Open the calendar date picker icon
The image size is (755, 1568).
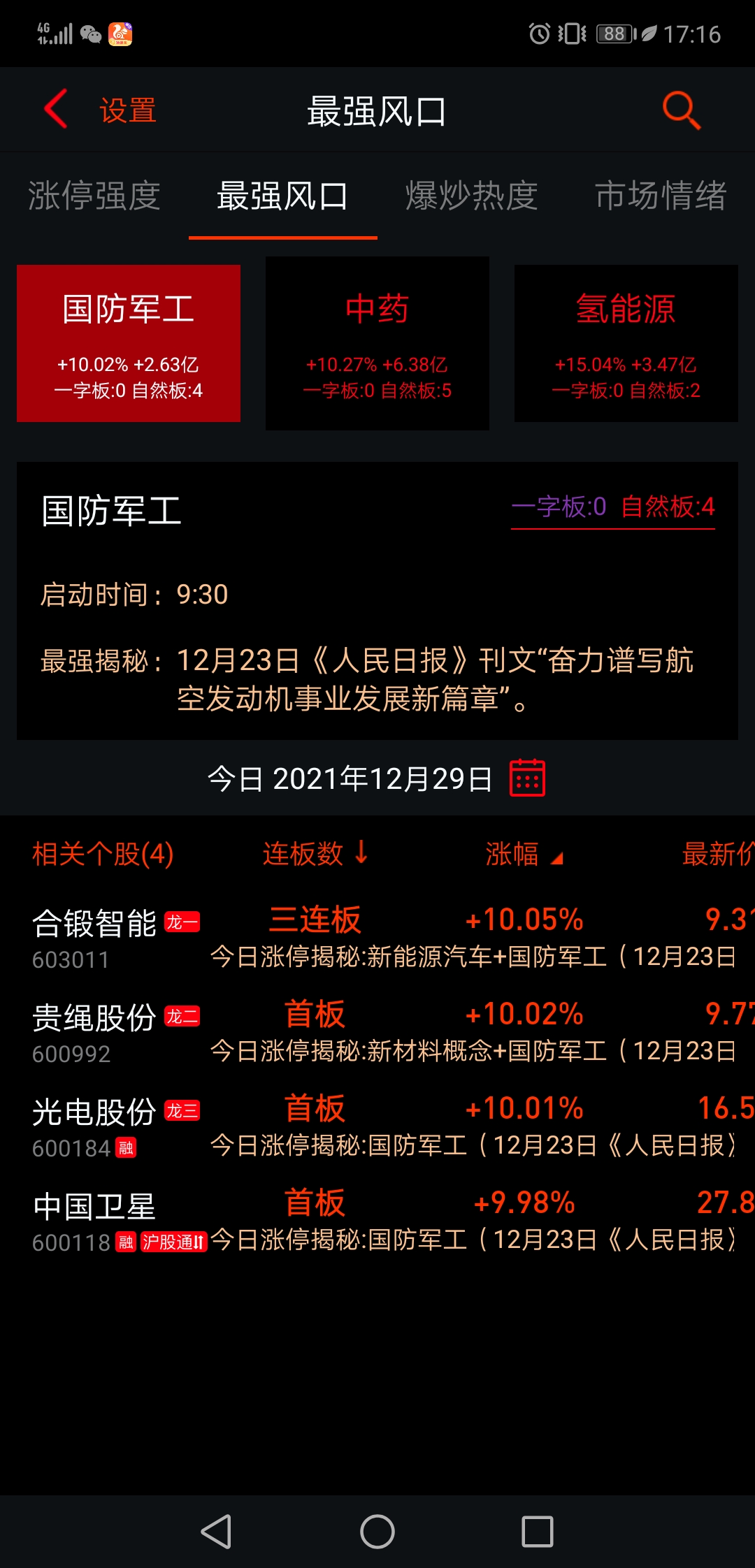(528, 778)
